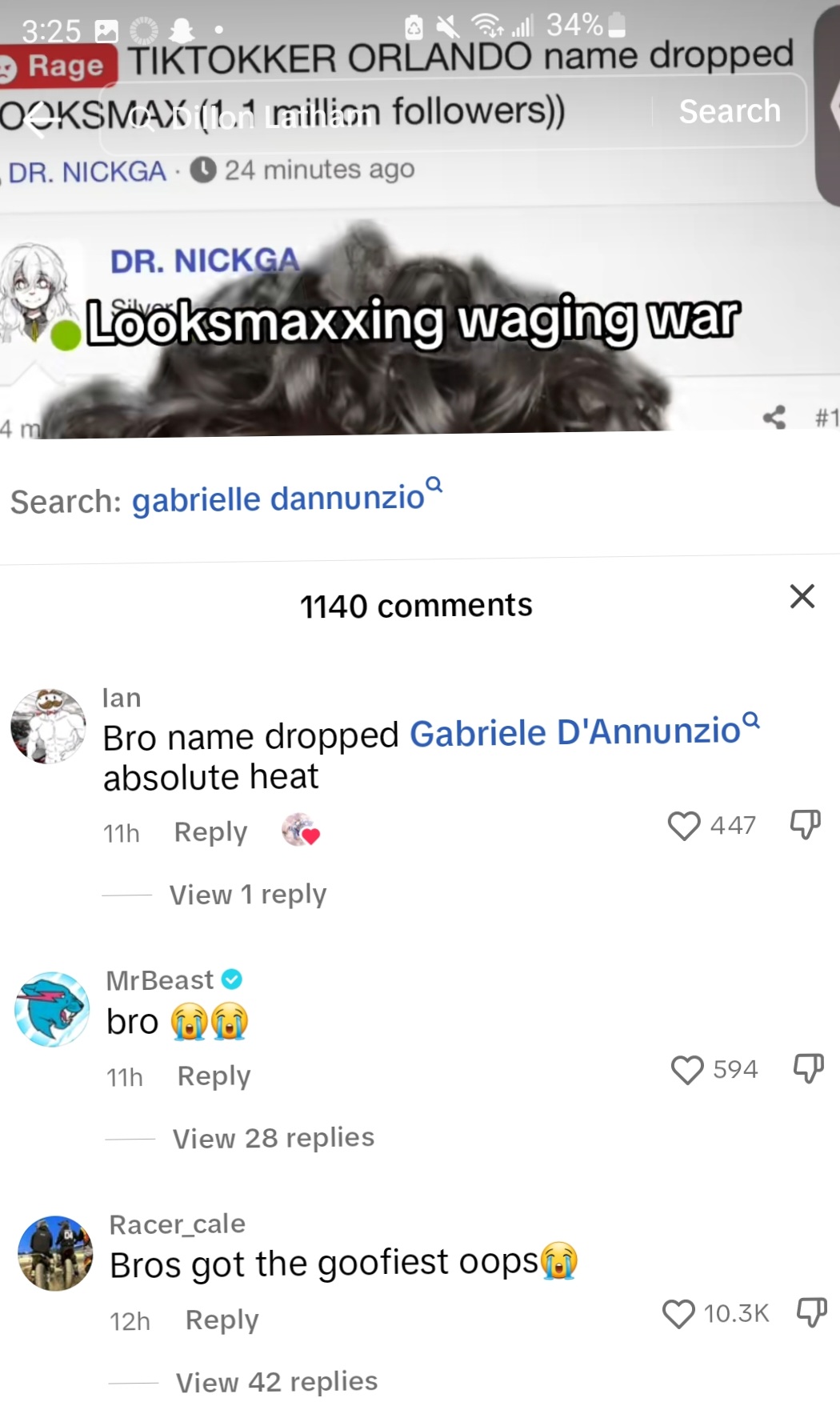This screenshot has height=1426, width=840.
Task: Like Ian's comment
Action: (x=684, y=825)
